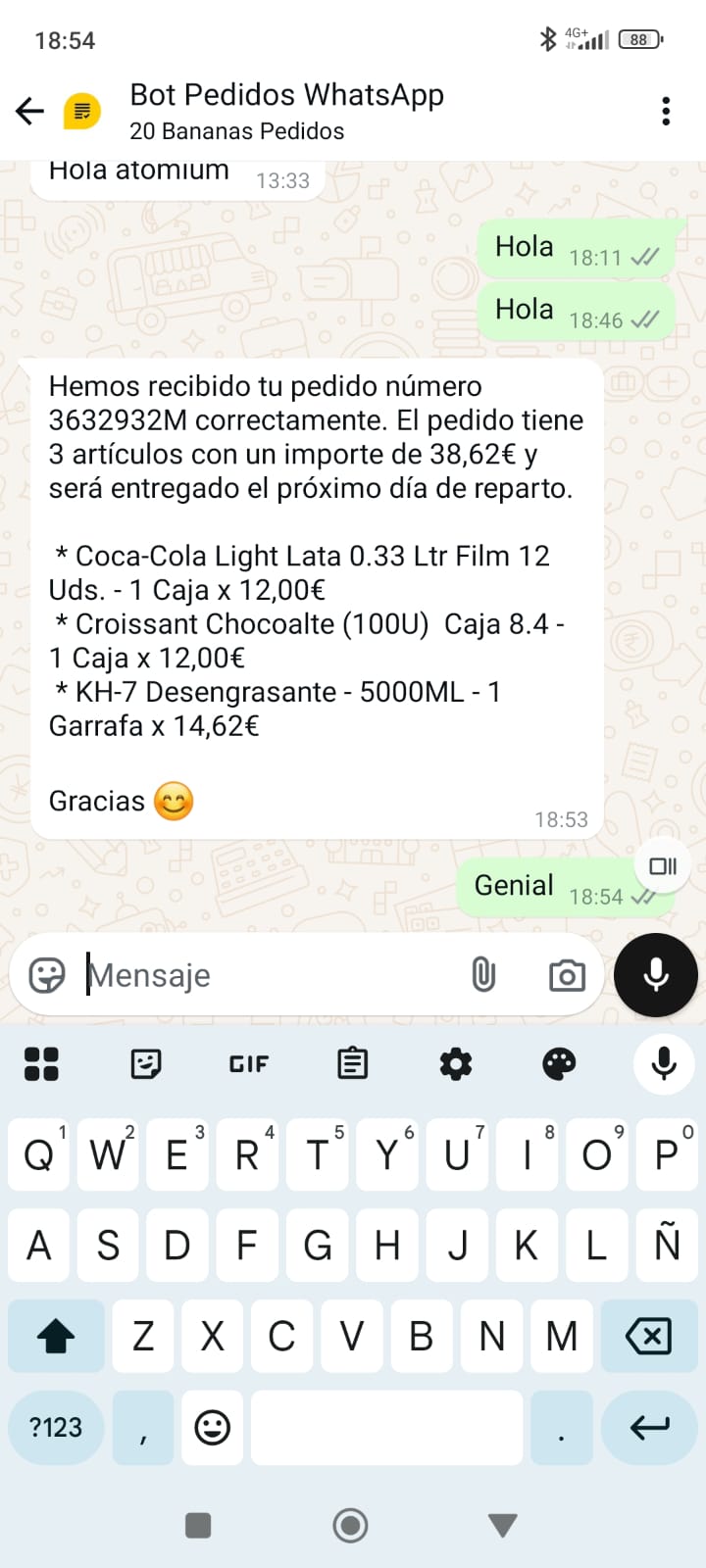The height and width of the screenshot is (1568, 706).
Task: Open Bot Pedidos WhatsApp contact info
Action: pyautogui.click(x=286, y=111)
